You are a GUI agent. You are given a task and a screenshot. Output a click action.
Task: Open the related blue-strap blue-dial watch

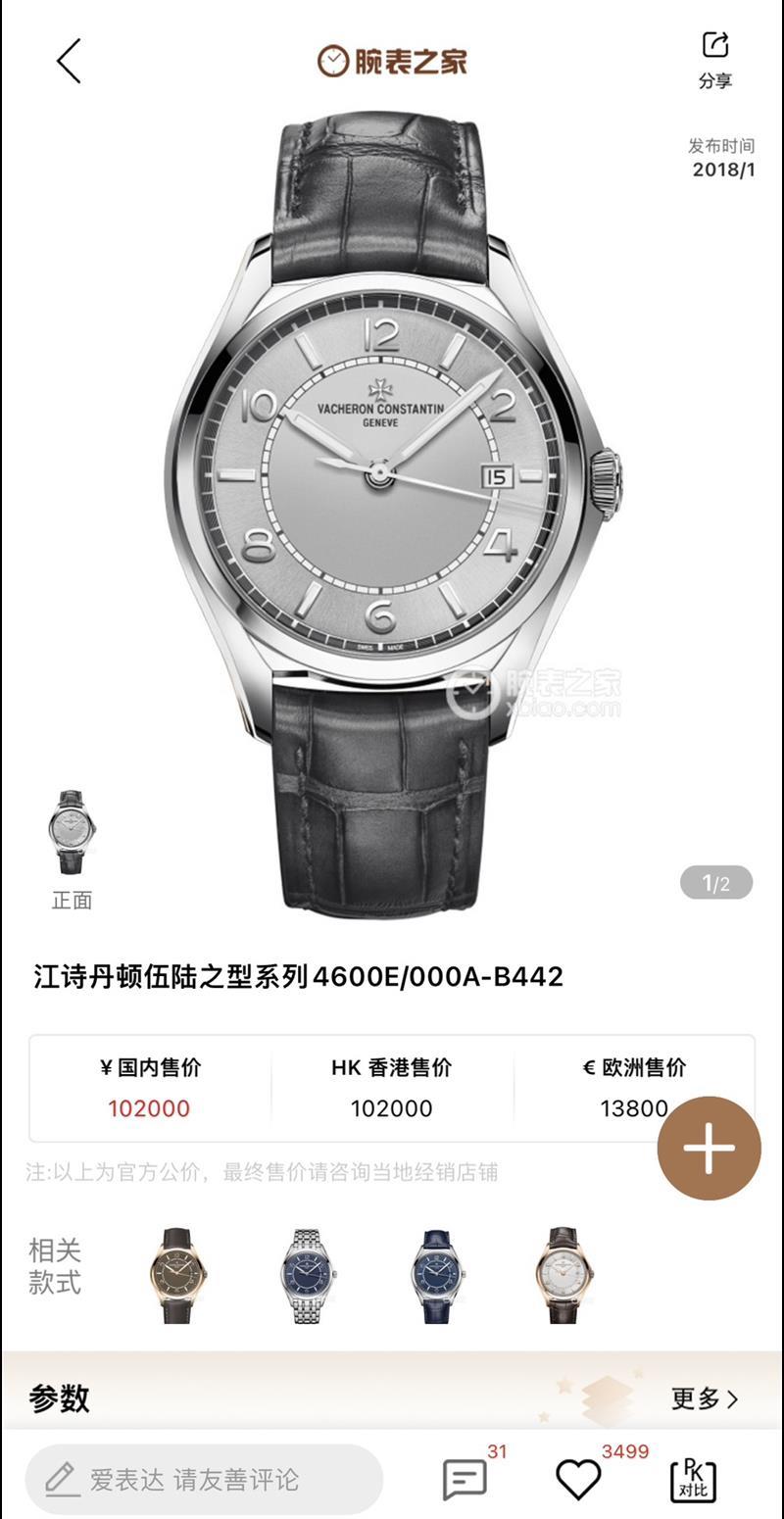point(437,1274)
